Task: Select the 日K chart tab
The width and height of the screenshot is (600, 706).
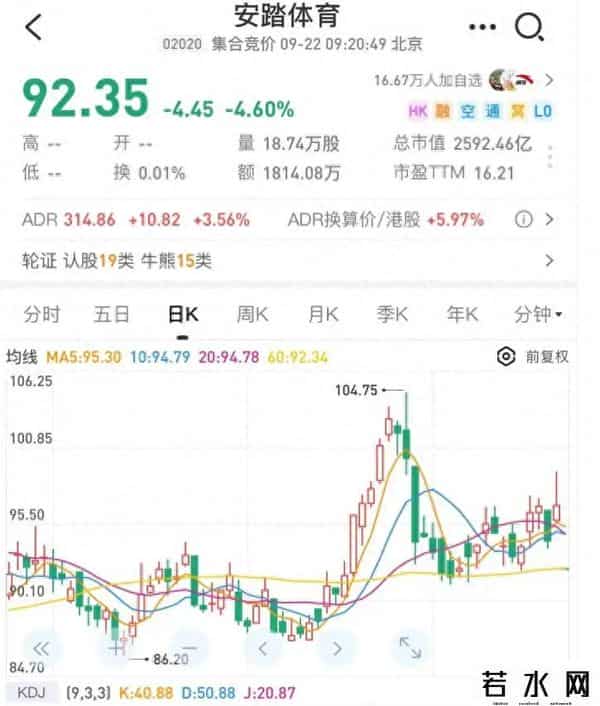Action: click(183, 314)
